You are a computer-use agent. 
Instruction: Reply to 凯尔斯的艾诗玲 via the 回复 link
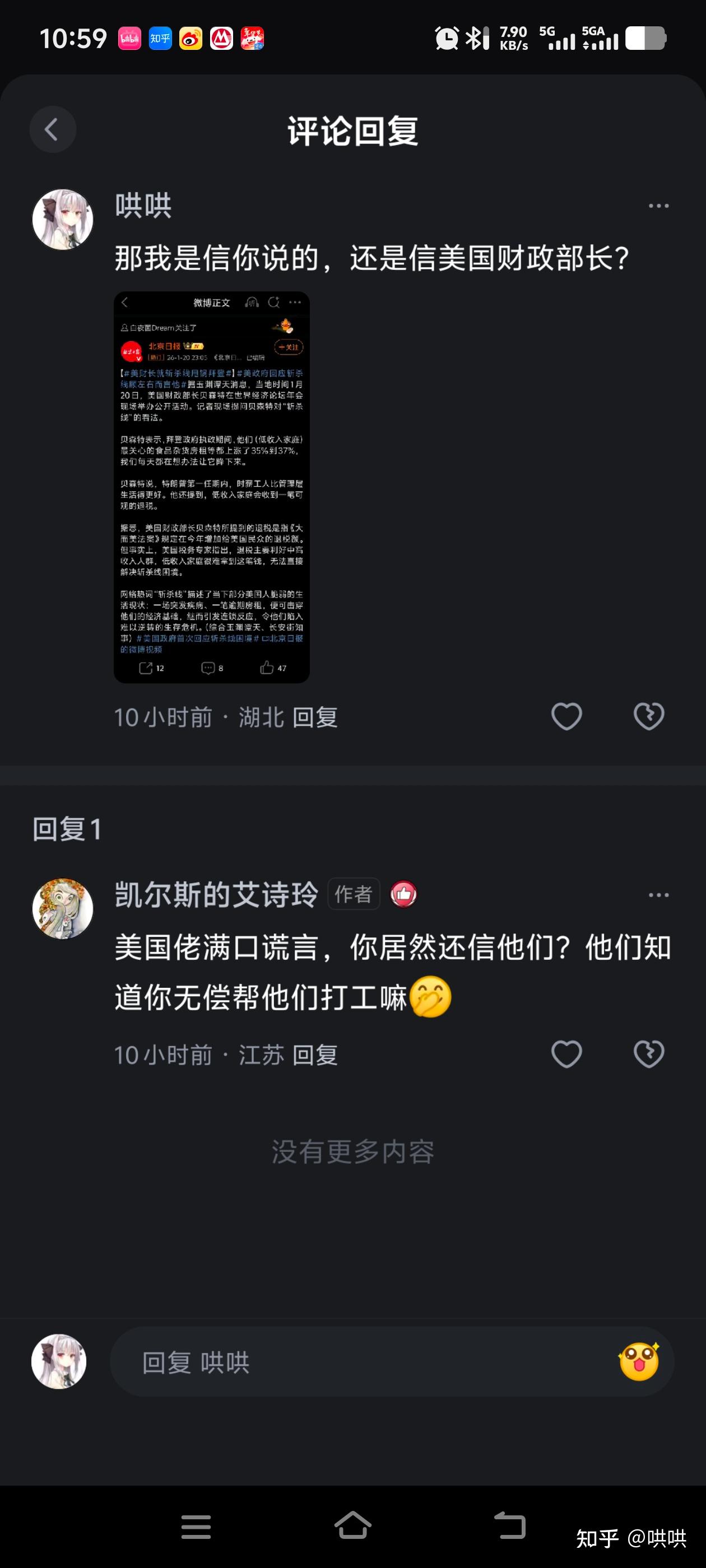315,1055
